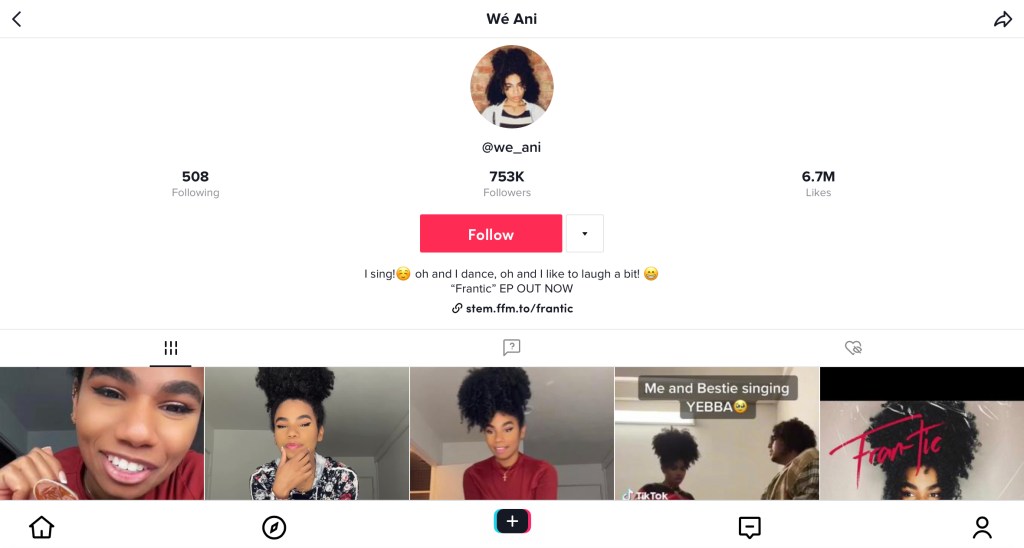Expand the dropdown arrow beside Follow
This screenshot has width=1024, height=548.
(585, 234)
